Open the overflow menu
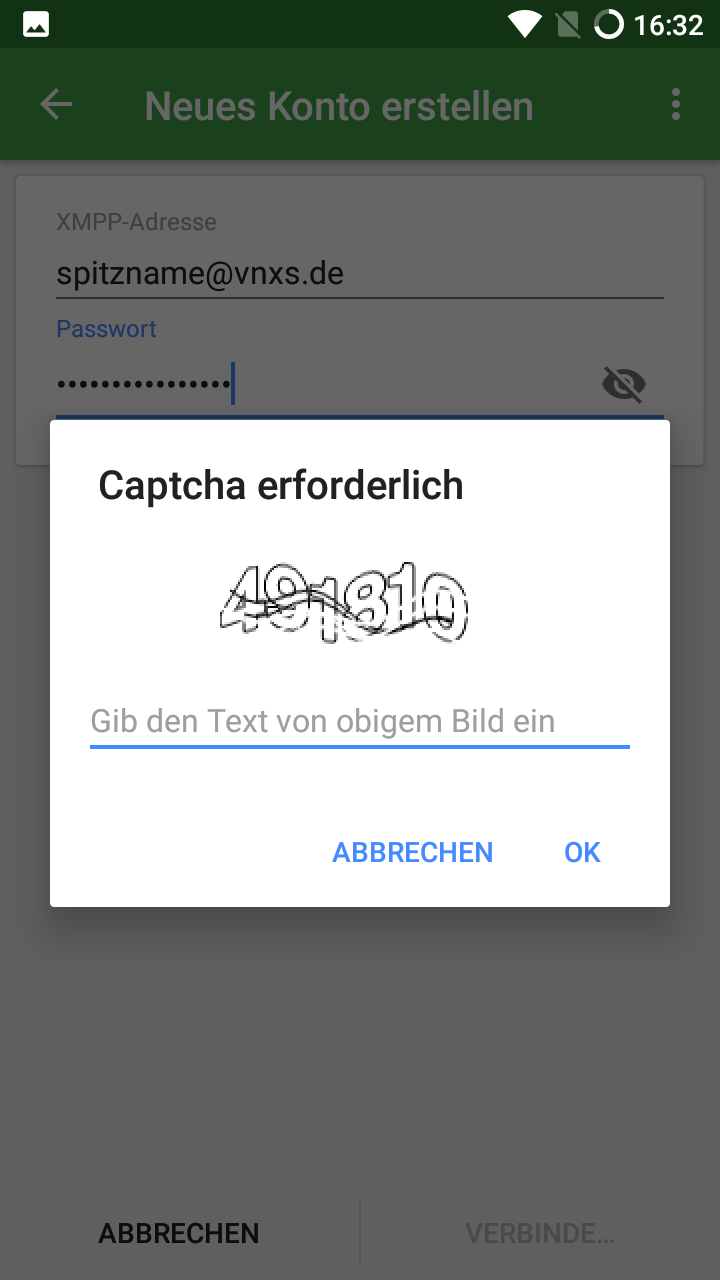720x1280 pixels. [676, 105]
